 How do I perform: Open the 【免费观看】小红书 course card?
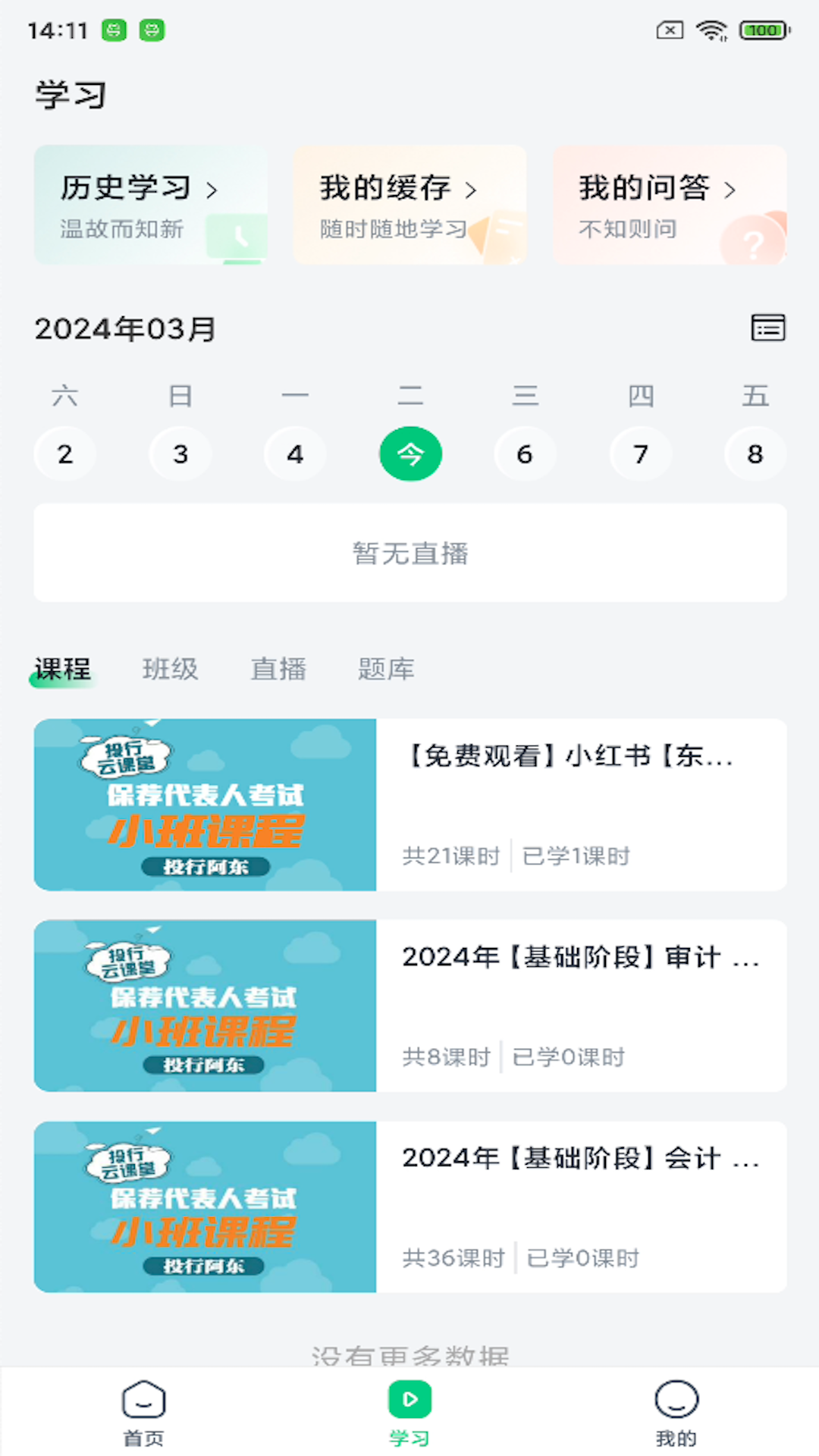pos(409,805)
